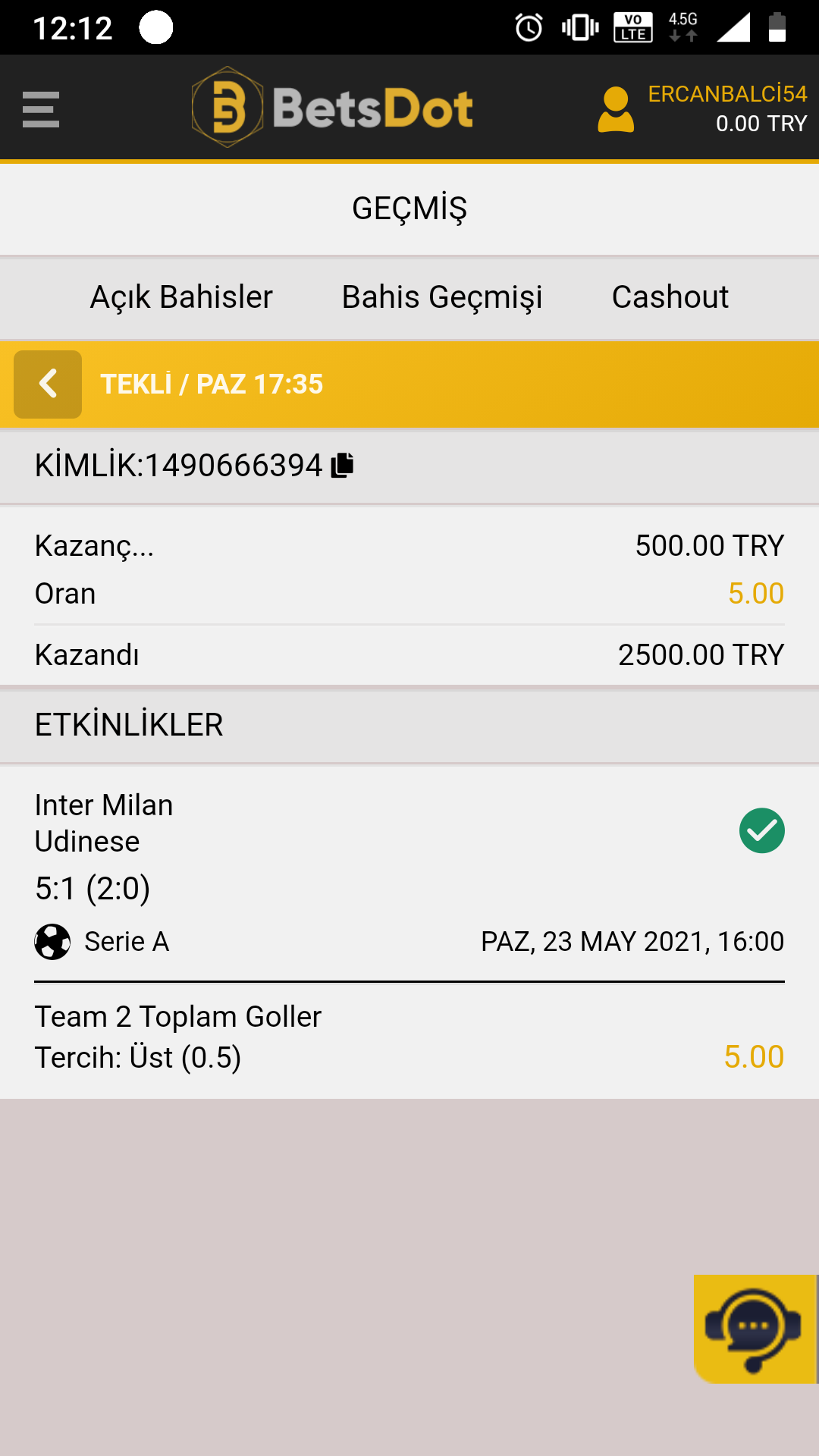Switch to the Açık Bahisler tab

point(181,297)
